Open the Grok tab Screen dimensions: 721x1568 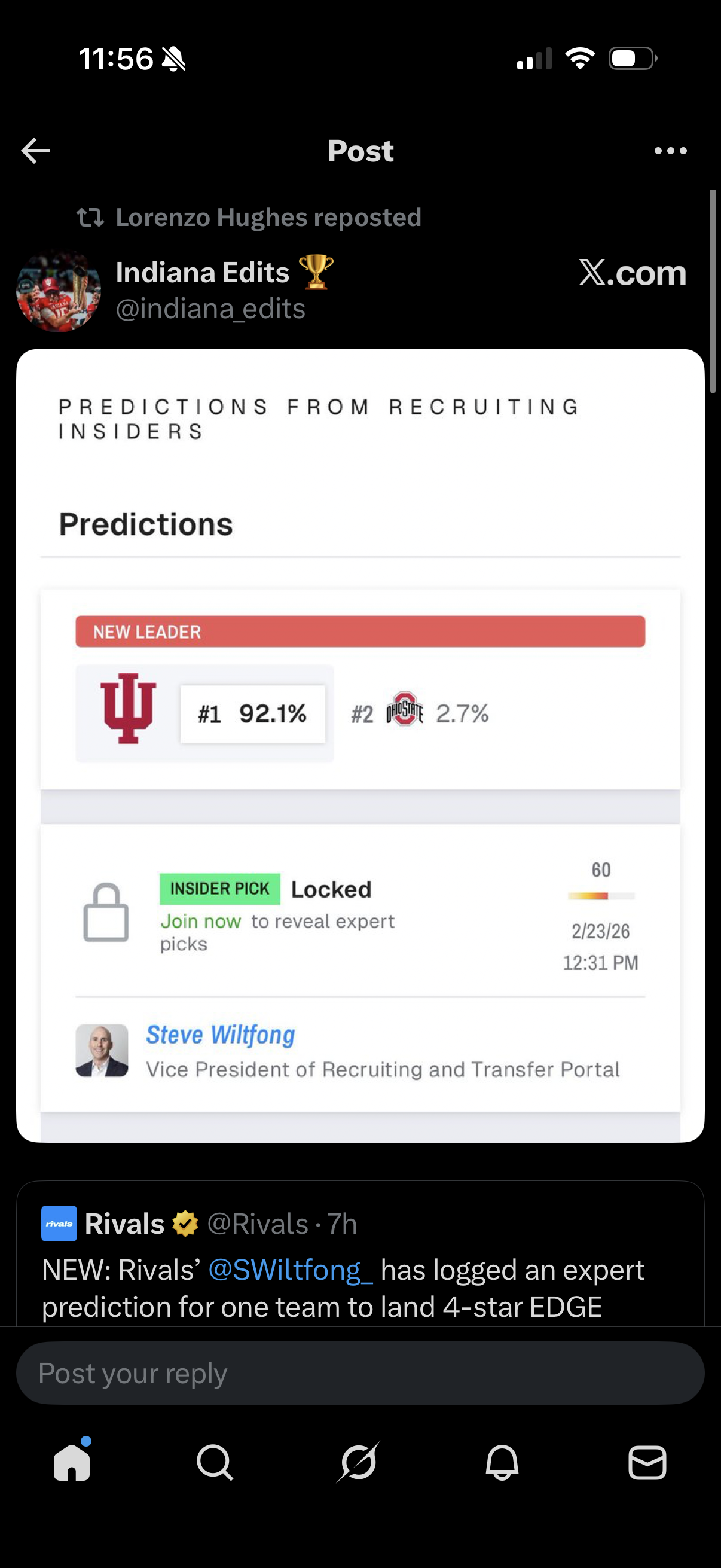(358, 1462)
